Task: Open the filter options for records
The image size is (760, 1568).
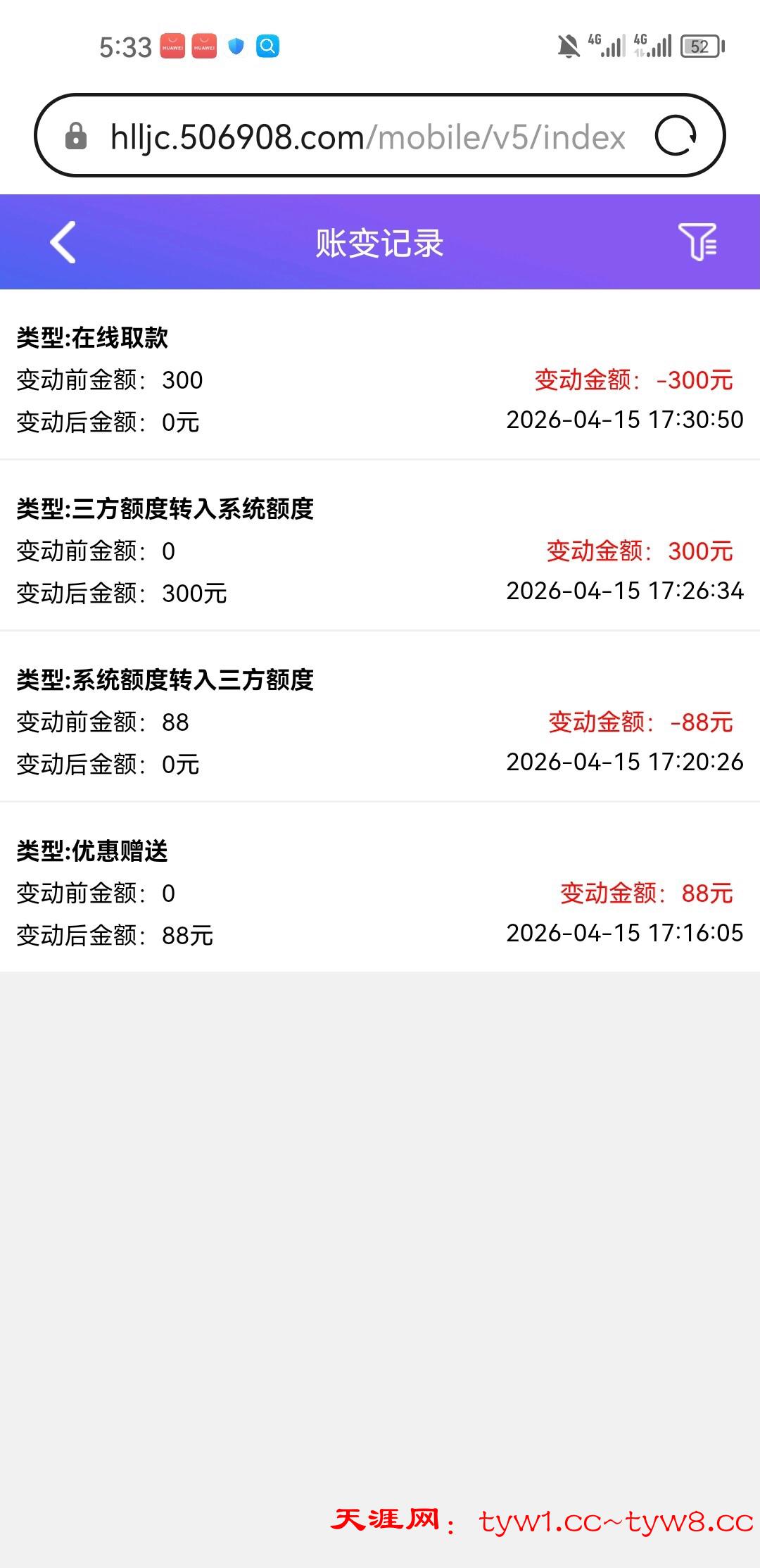Action: tap(697, 242)
